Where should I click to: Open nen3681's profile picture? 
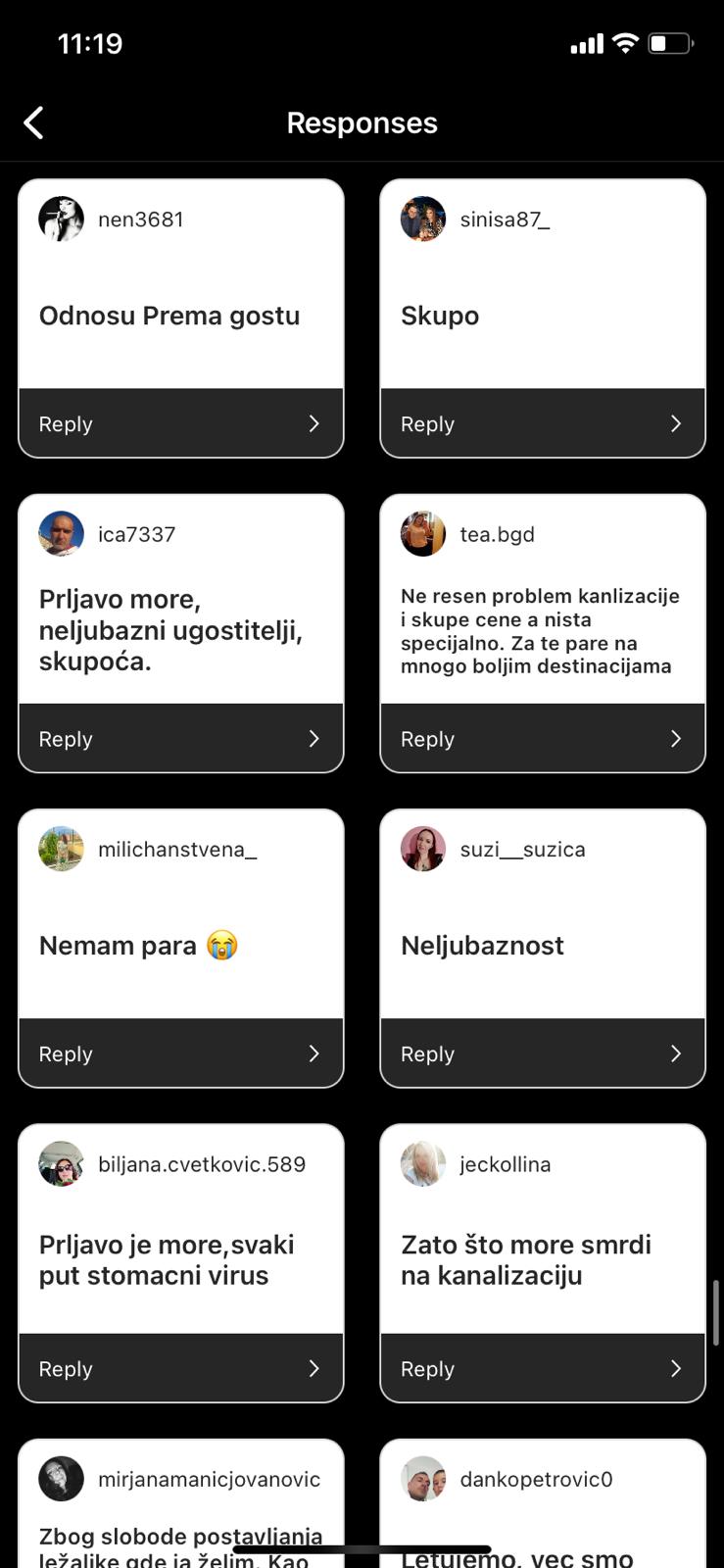61,219
